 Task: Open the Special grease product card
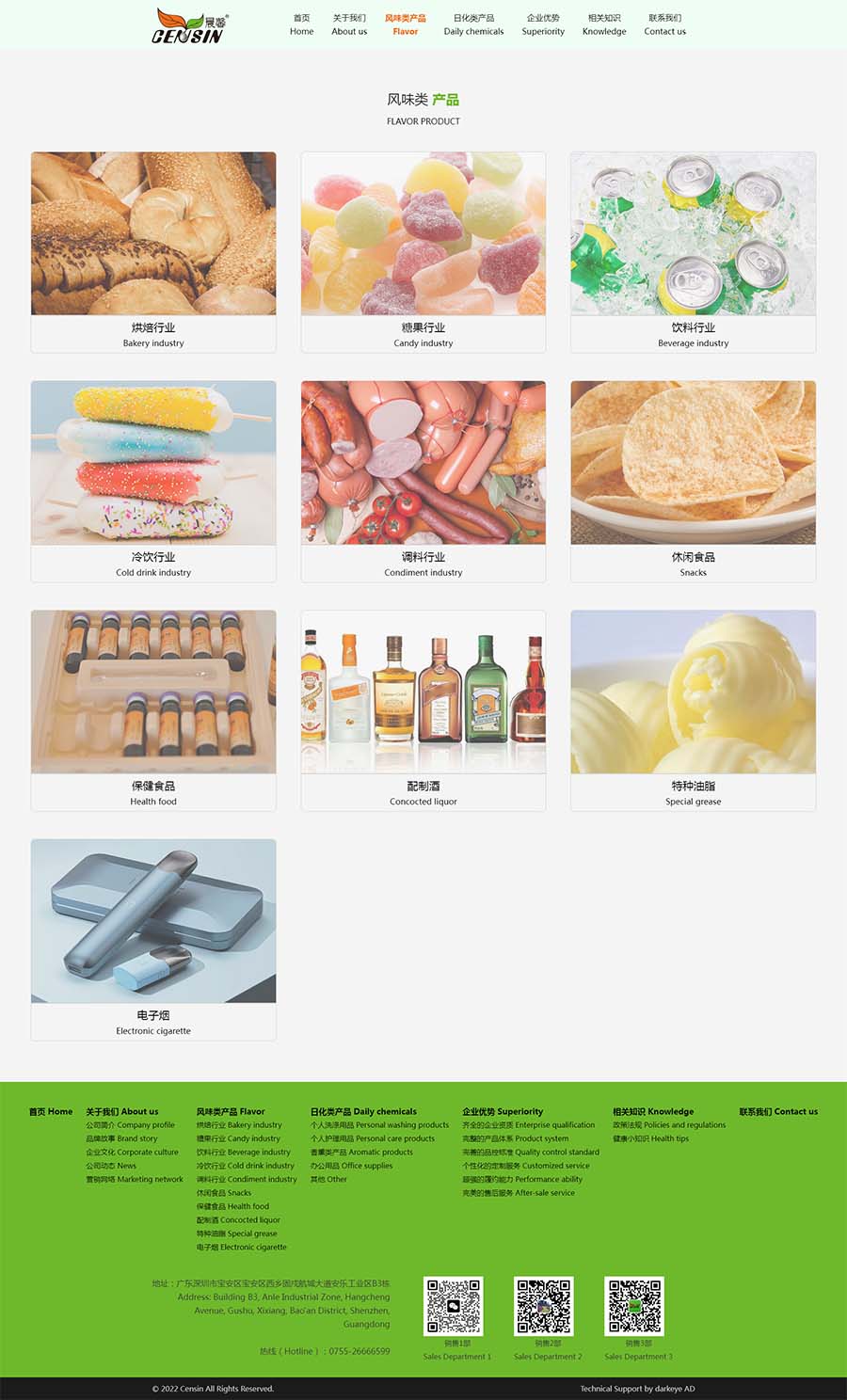pyautogui.click(x=693, y=709)
